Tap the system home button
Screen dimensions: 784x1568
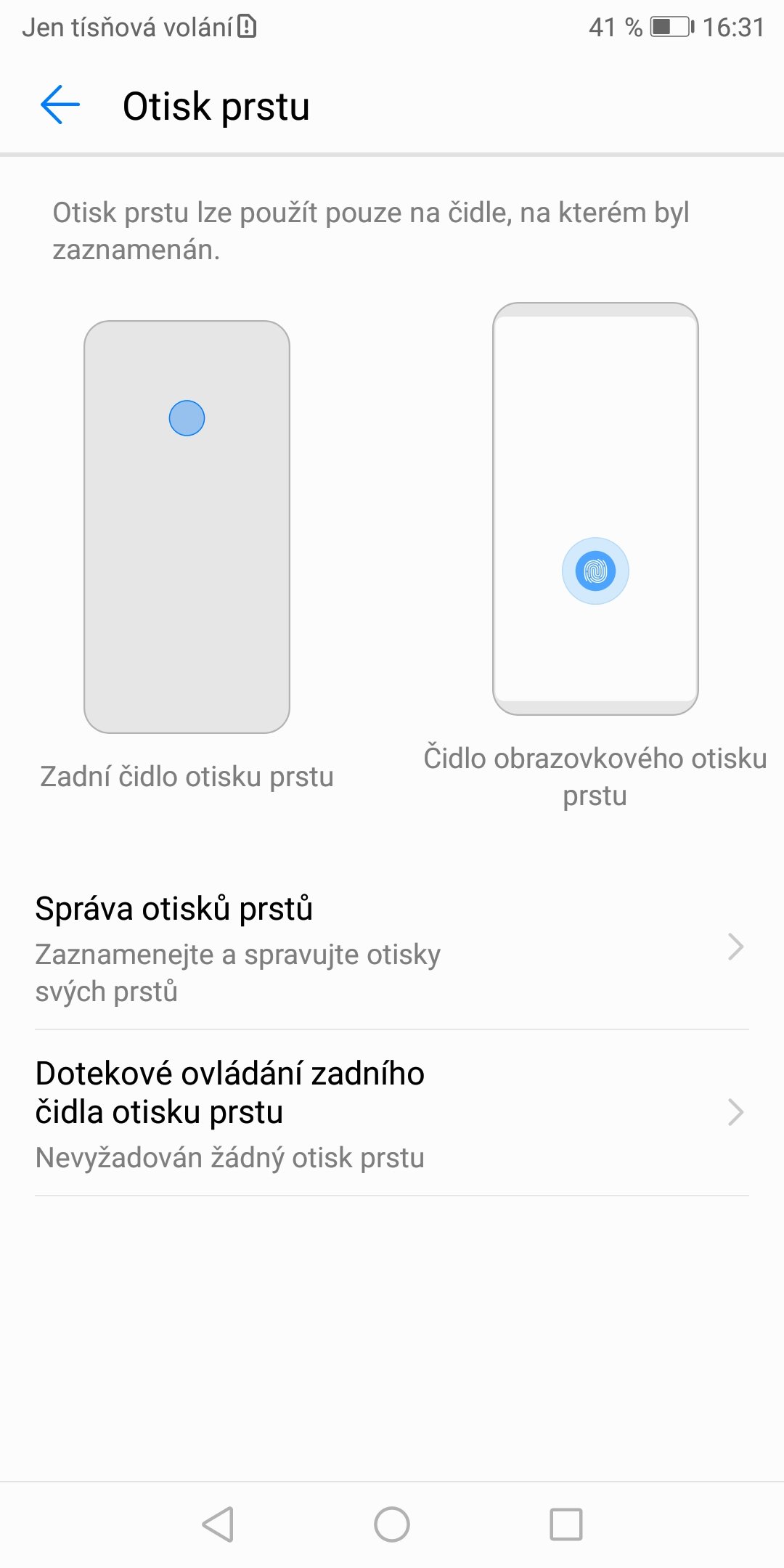pos(392,1524)
